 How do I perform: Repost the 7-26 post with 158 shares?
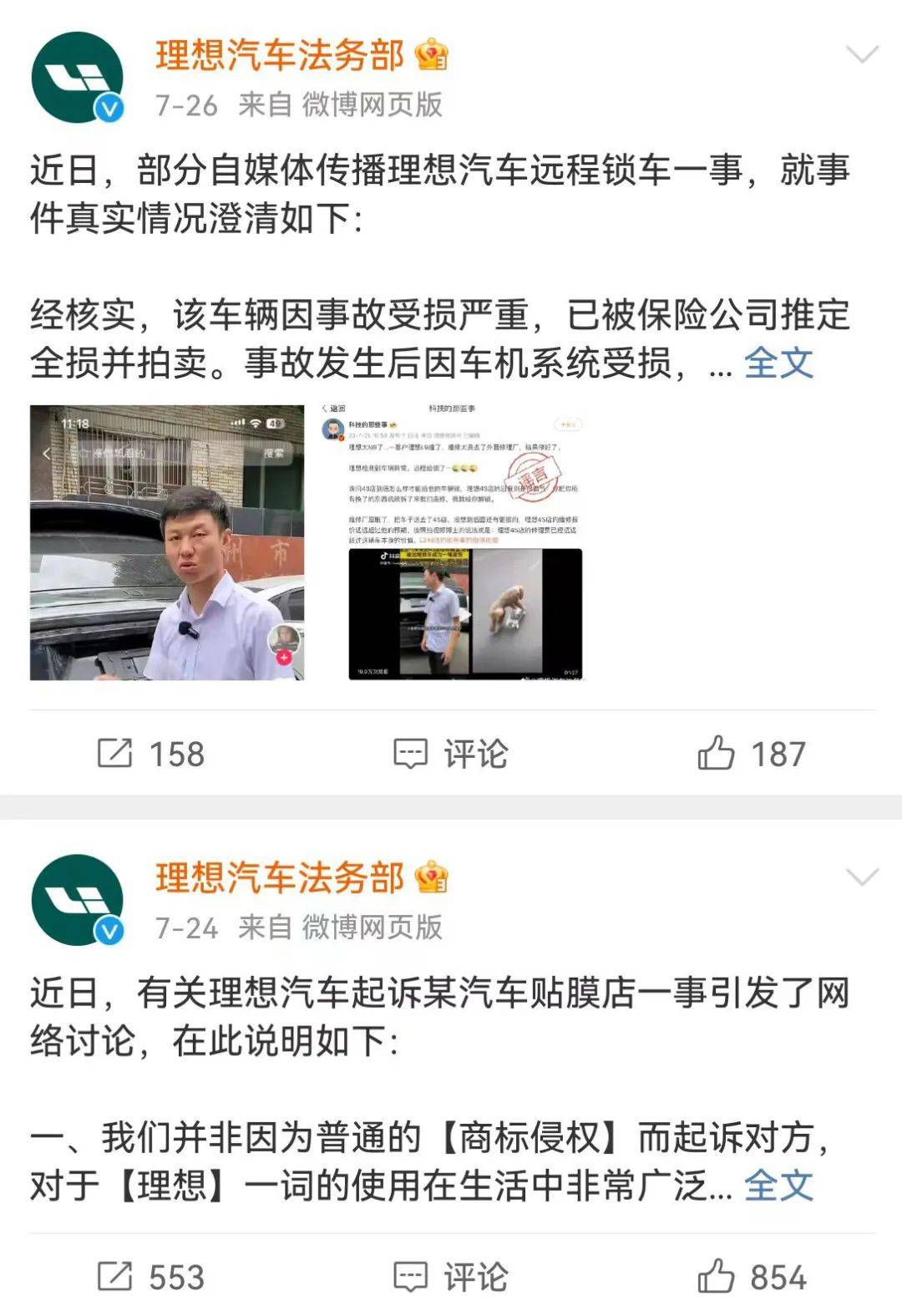(152, 754)
